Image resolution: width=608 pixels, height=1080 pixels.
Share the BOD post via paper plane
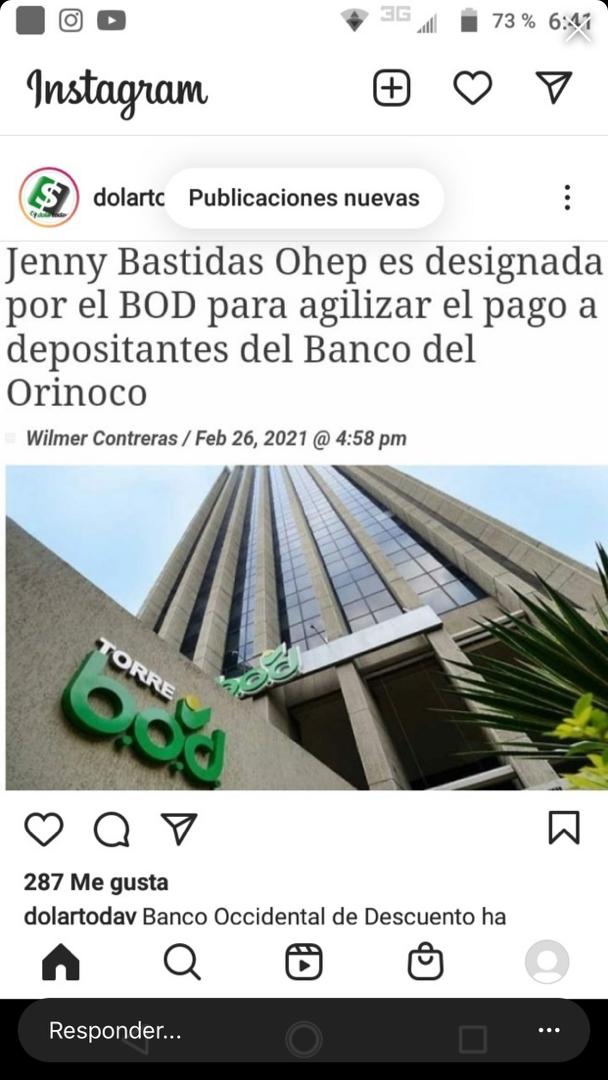pos(178,828)
